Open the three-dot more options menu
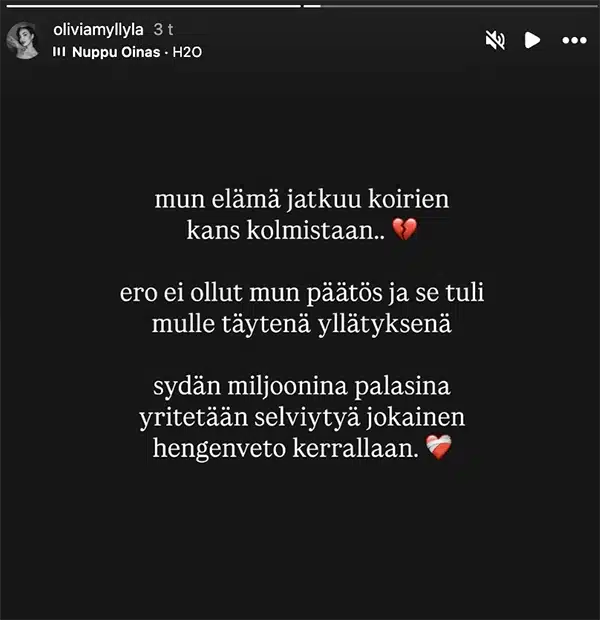Image resolution: width=600 pixels, height=620 pixels. click(x=574, y=40)
